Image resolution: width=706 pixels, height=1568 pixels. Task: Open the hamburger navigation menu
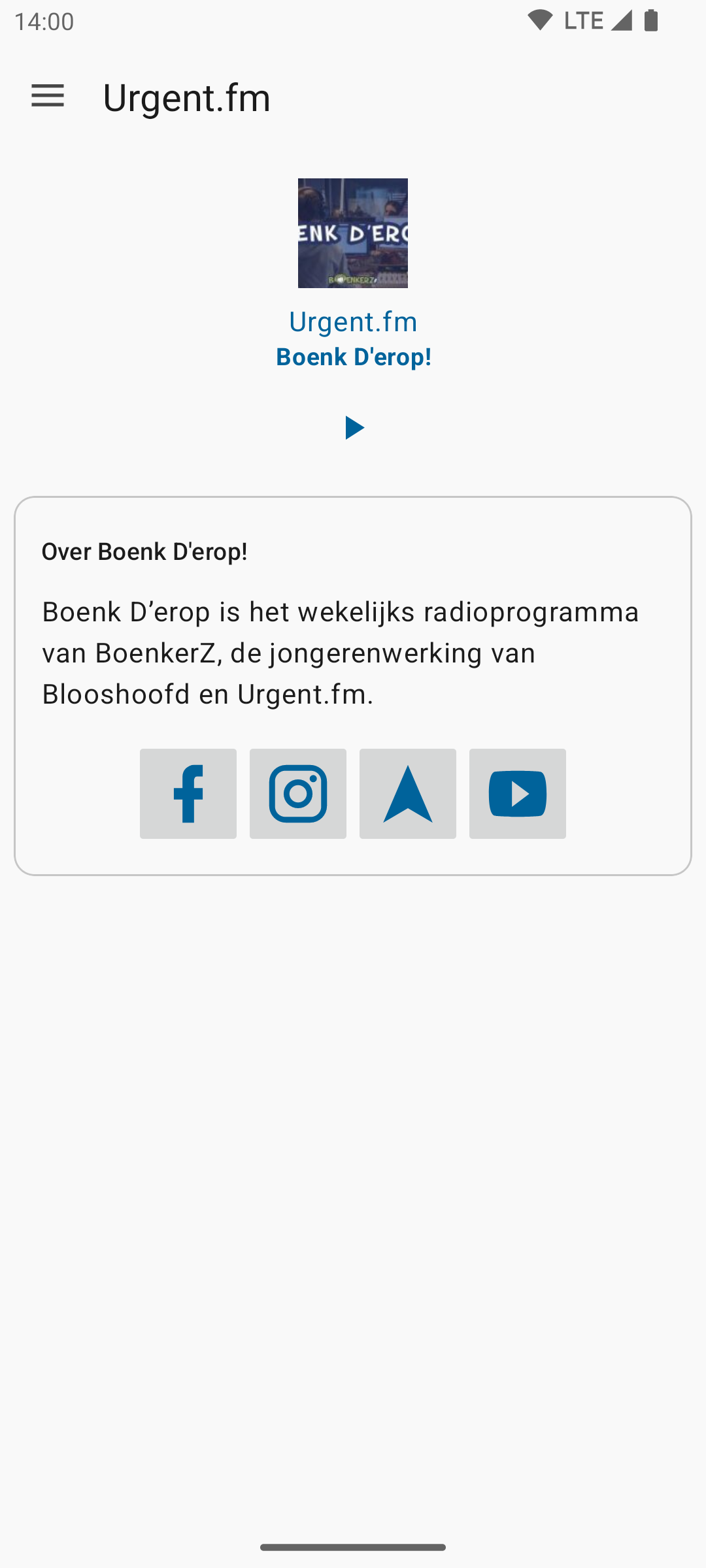coord(48,97)
